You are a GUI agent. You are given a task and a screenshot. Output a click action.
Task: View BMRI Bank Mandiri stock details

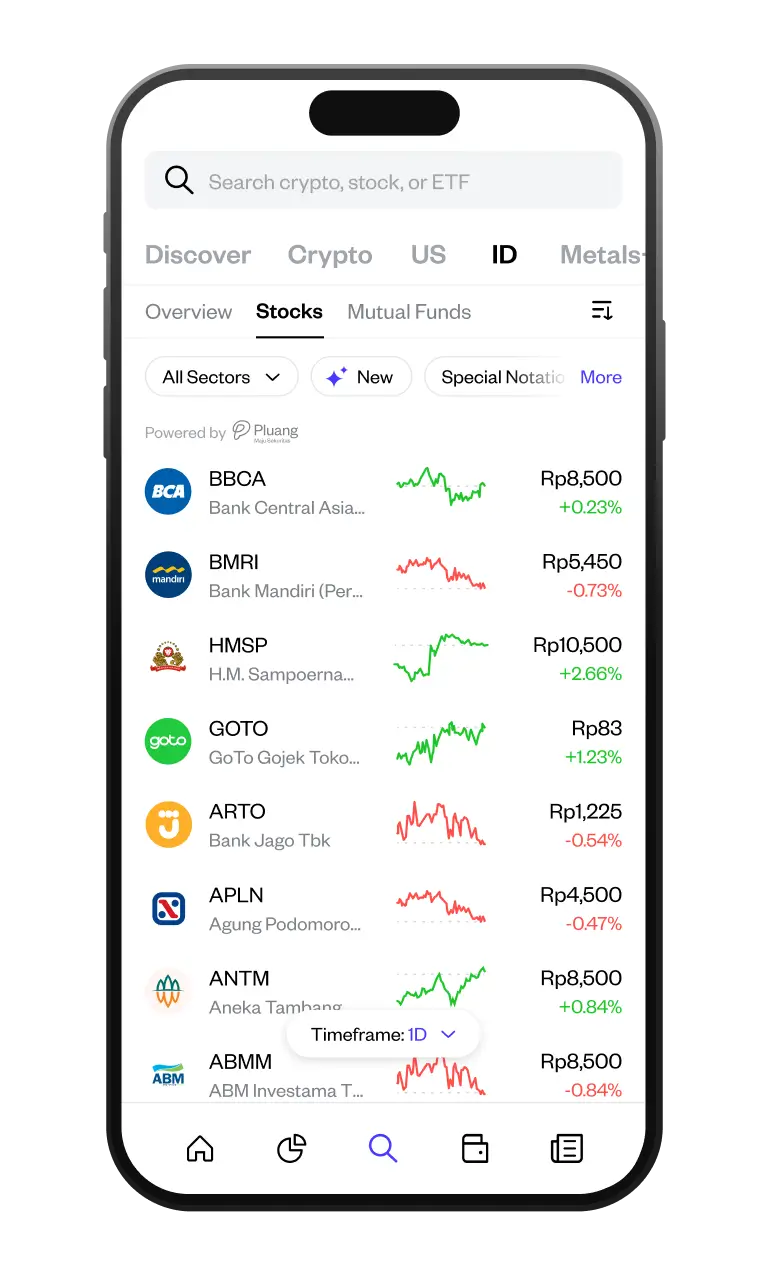click(383, 575)
